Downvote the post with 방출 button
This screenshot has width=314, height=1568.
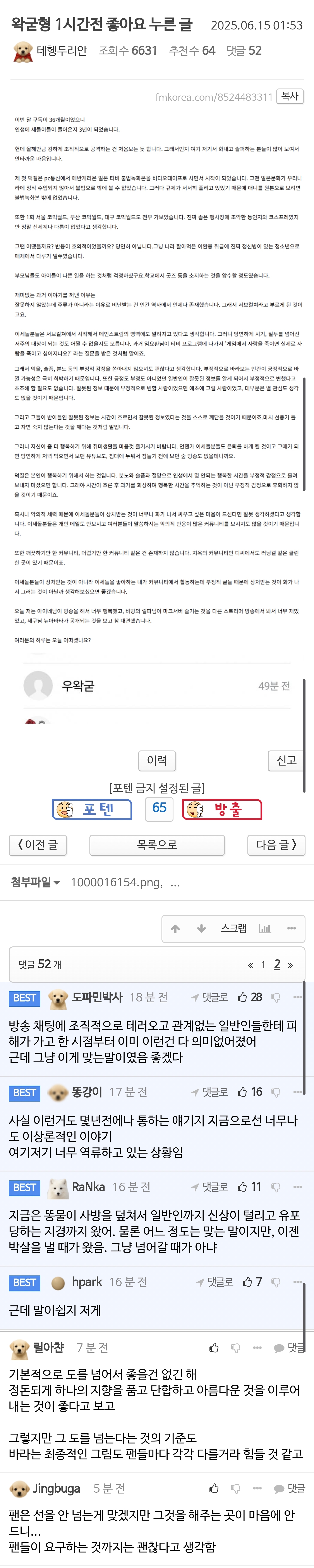(222, 809)
